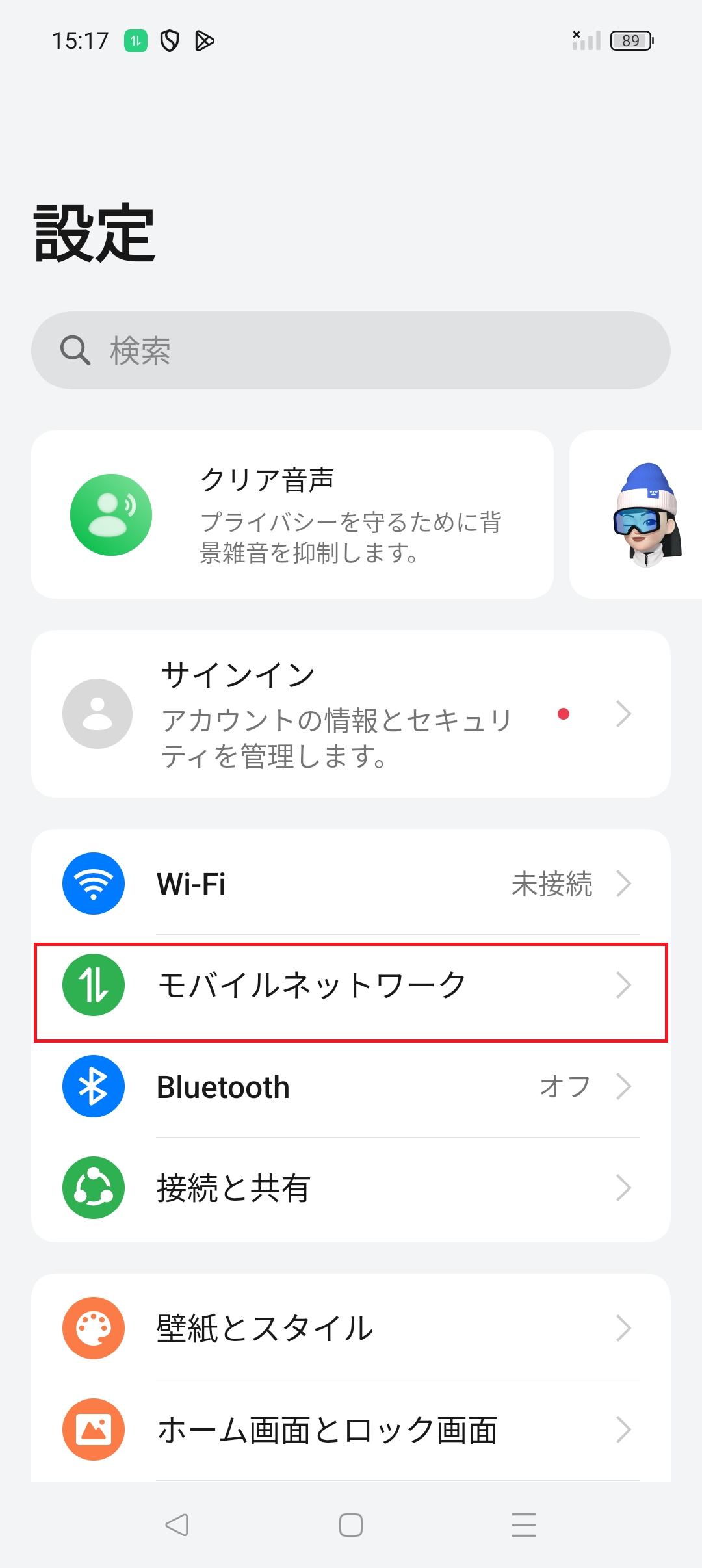Open the 接続と共有 connection sharing icon

pyautogui.click(x=92, y=1188)
